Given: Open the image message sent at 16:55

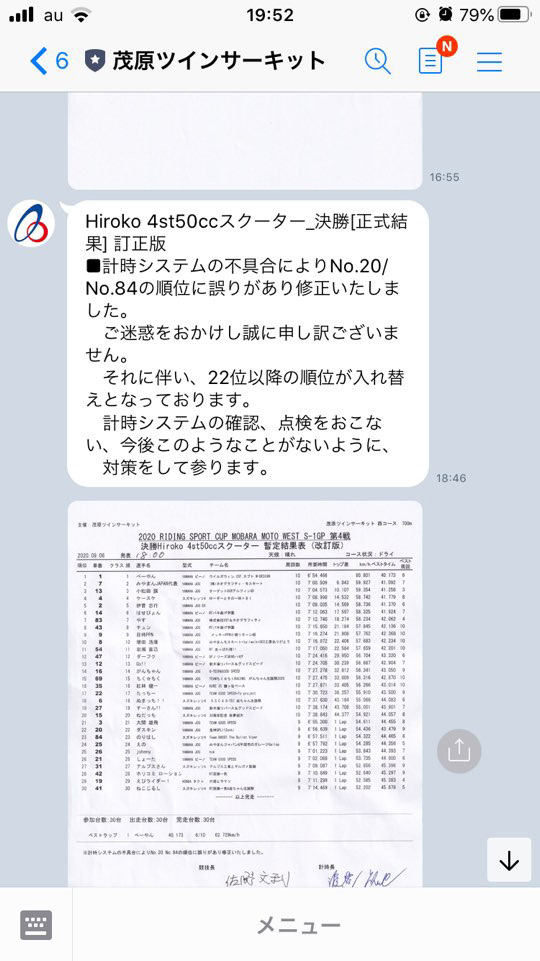Looking at the screenshot, I should click(x=245, y=140).
